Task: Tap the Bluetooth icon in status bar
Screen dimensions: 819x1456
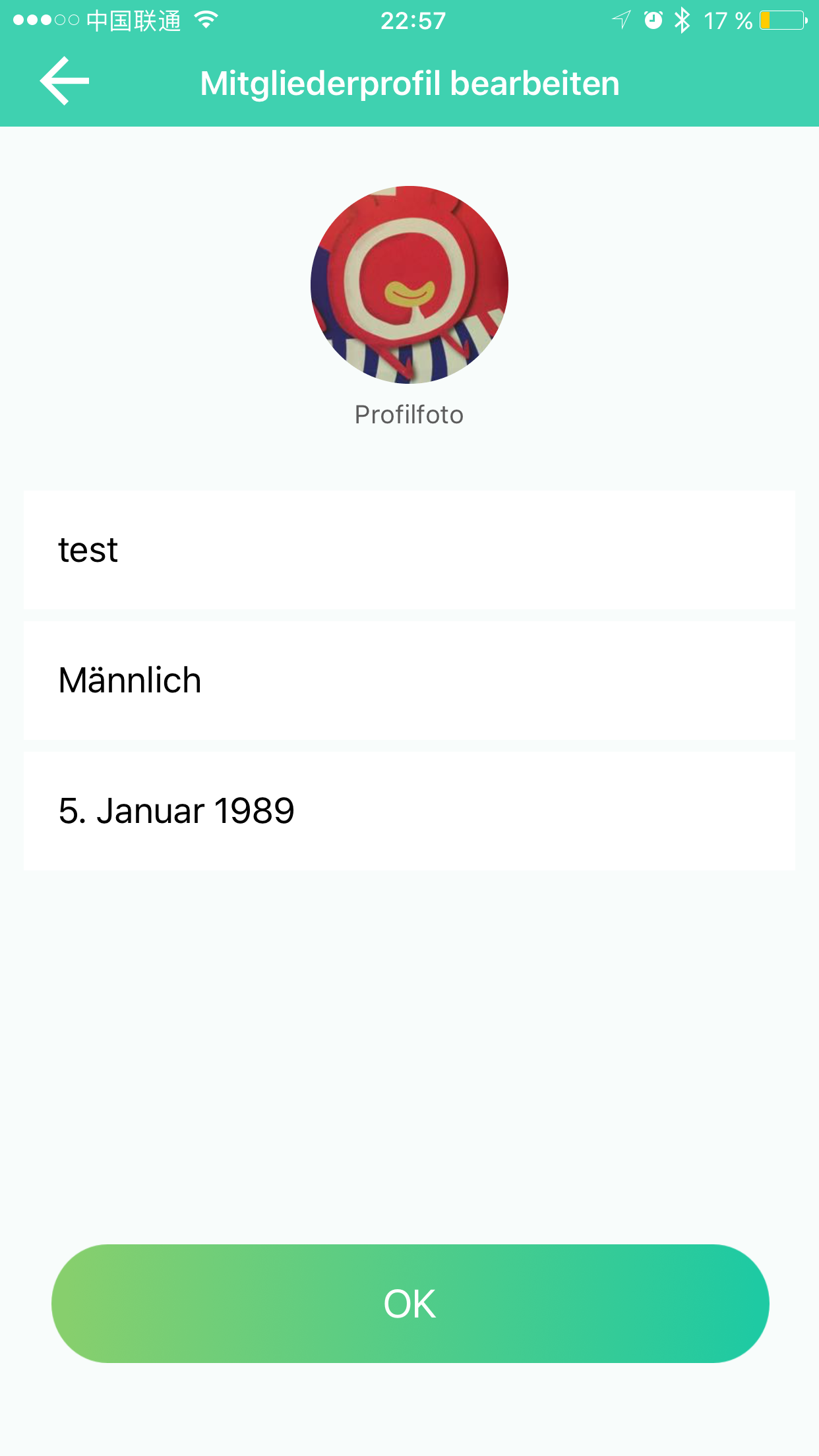Action: [682, 20]
